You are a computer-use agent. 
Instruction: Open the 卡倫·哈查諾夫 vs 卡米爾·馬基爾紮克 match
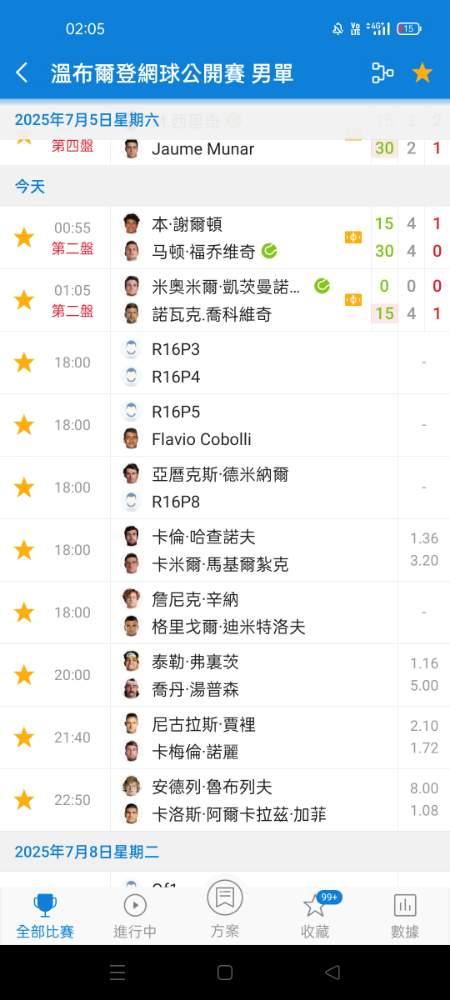click(x=225, y=550)
